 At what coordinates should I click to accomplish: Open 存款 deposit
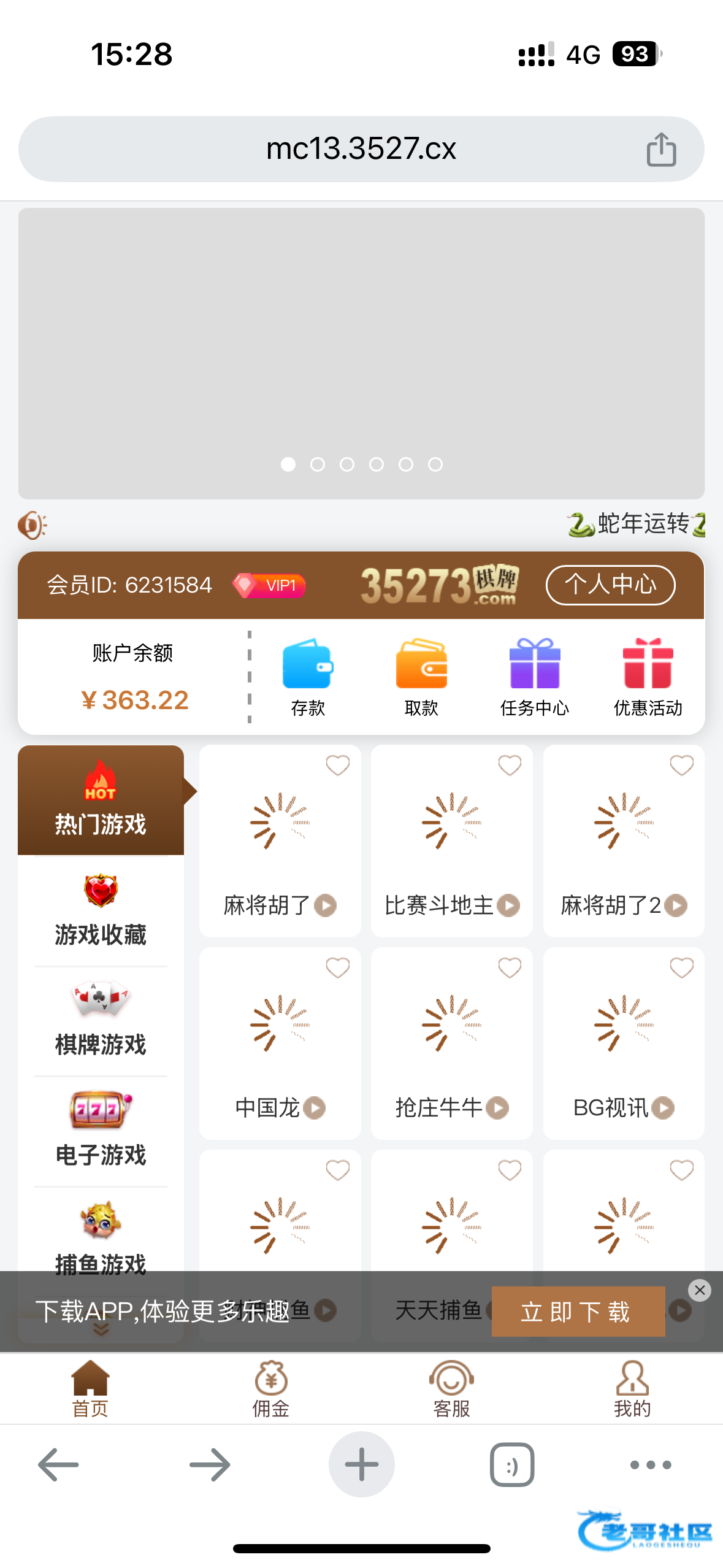point(307,676)
